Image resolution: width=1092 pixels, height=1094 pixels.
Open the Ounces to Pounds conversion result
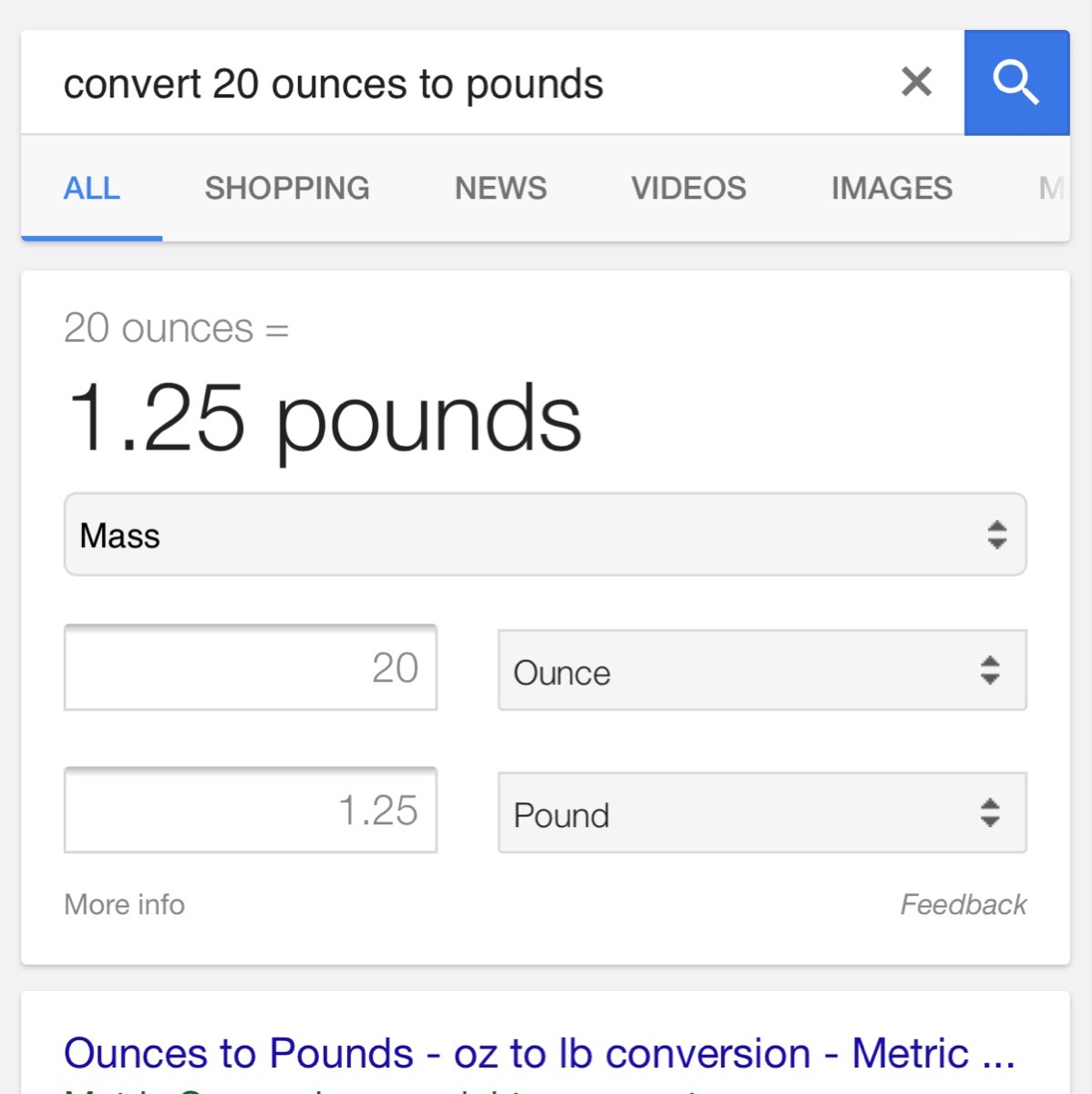539,1054
